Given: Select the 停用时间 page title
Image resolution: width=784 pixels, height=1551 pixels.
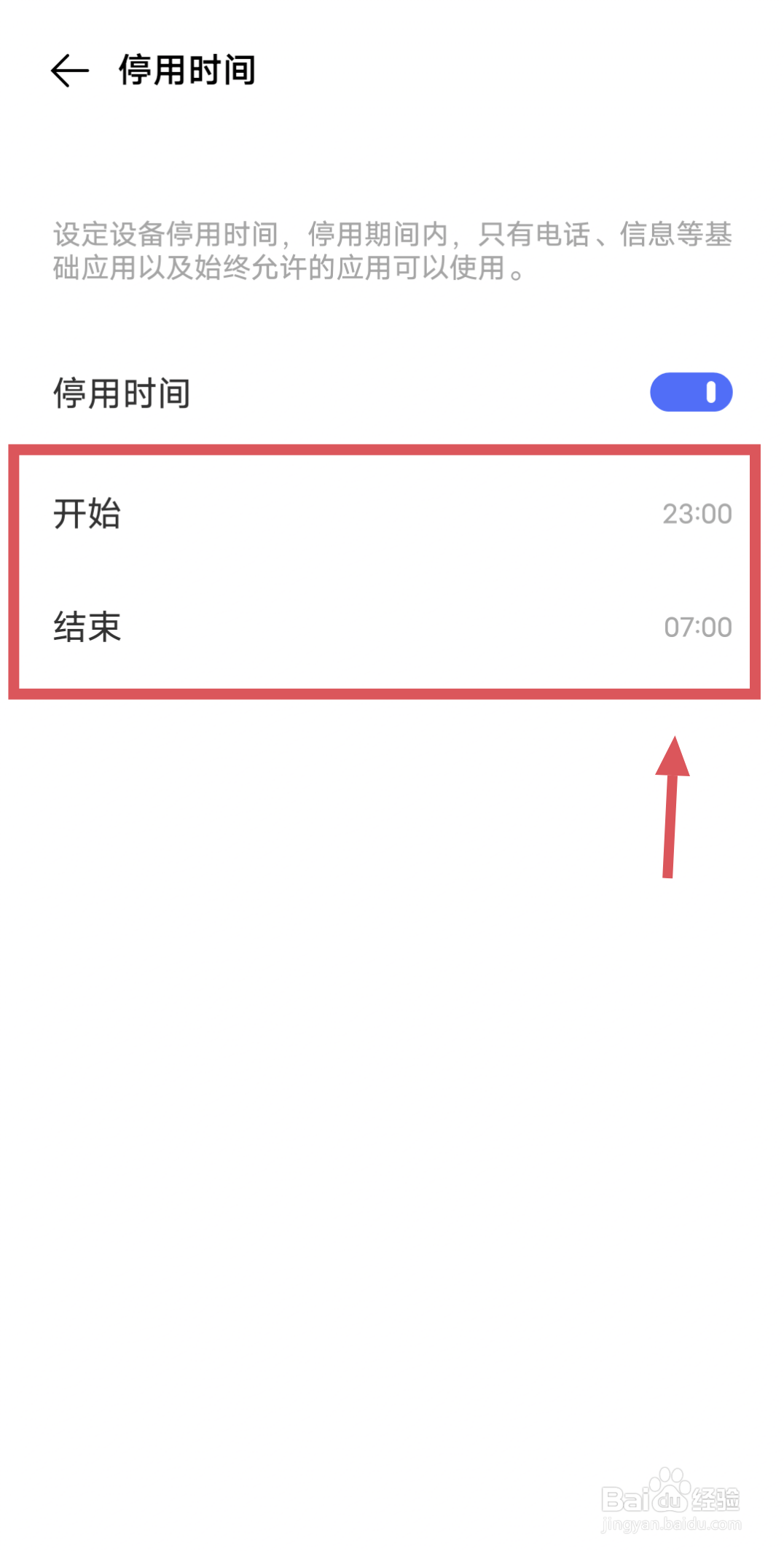Looking at the screenshot, I should (x=186, y=70).
